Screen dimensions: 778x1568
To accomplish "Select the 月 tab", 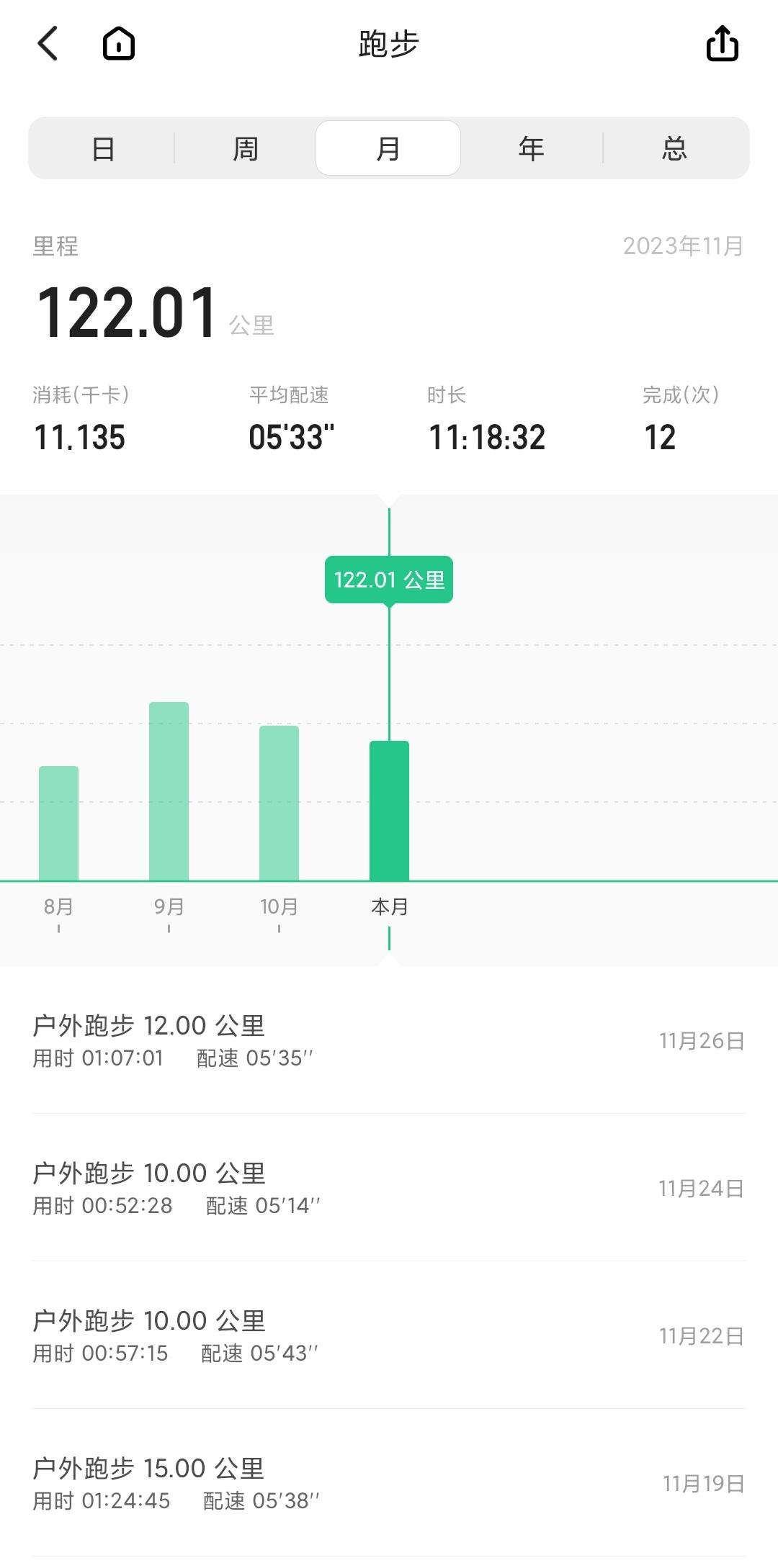I will [x=388, y=147].
